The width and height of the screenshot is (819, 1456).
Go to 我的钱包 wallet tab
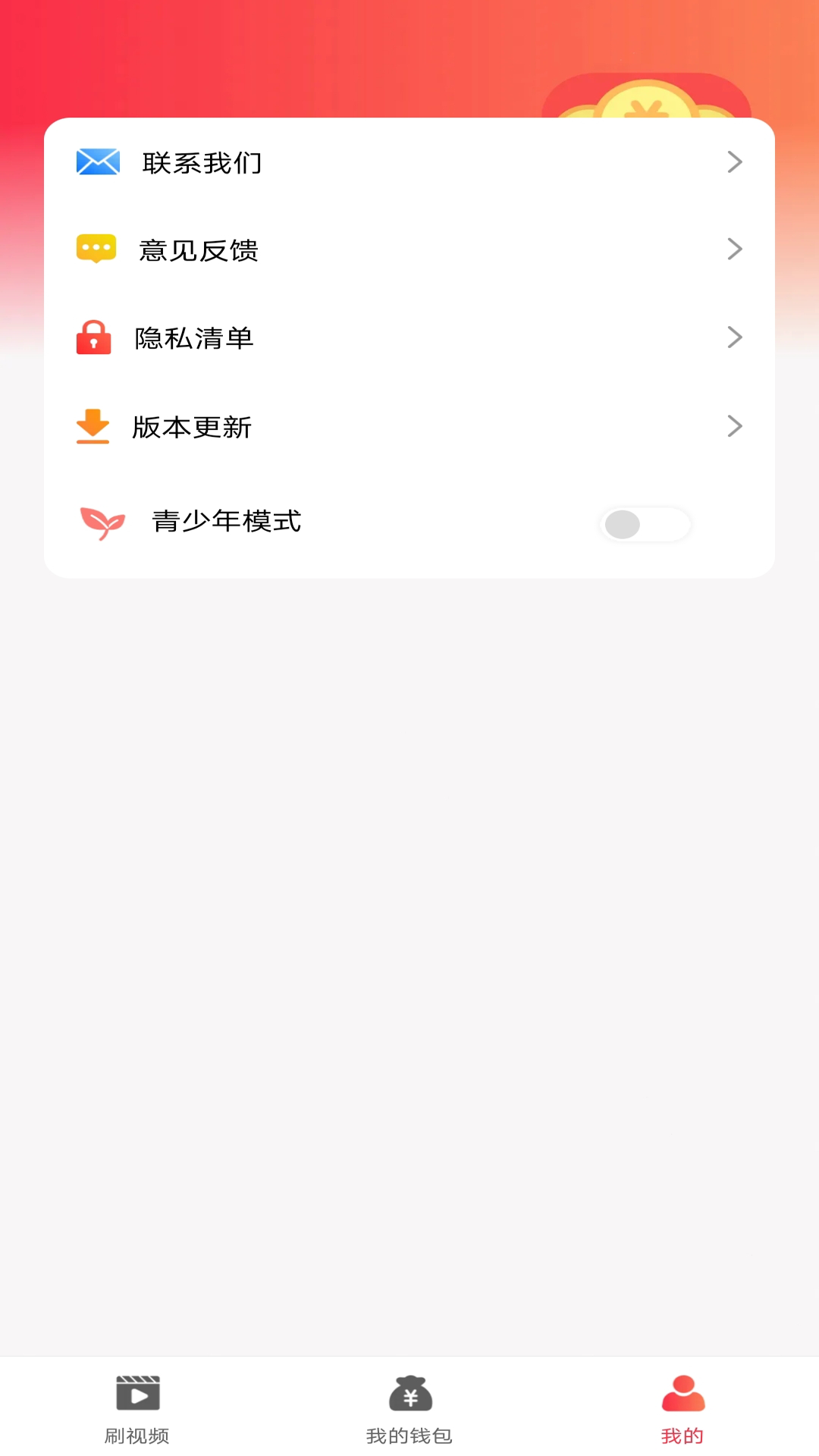click(409, 1409)
